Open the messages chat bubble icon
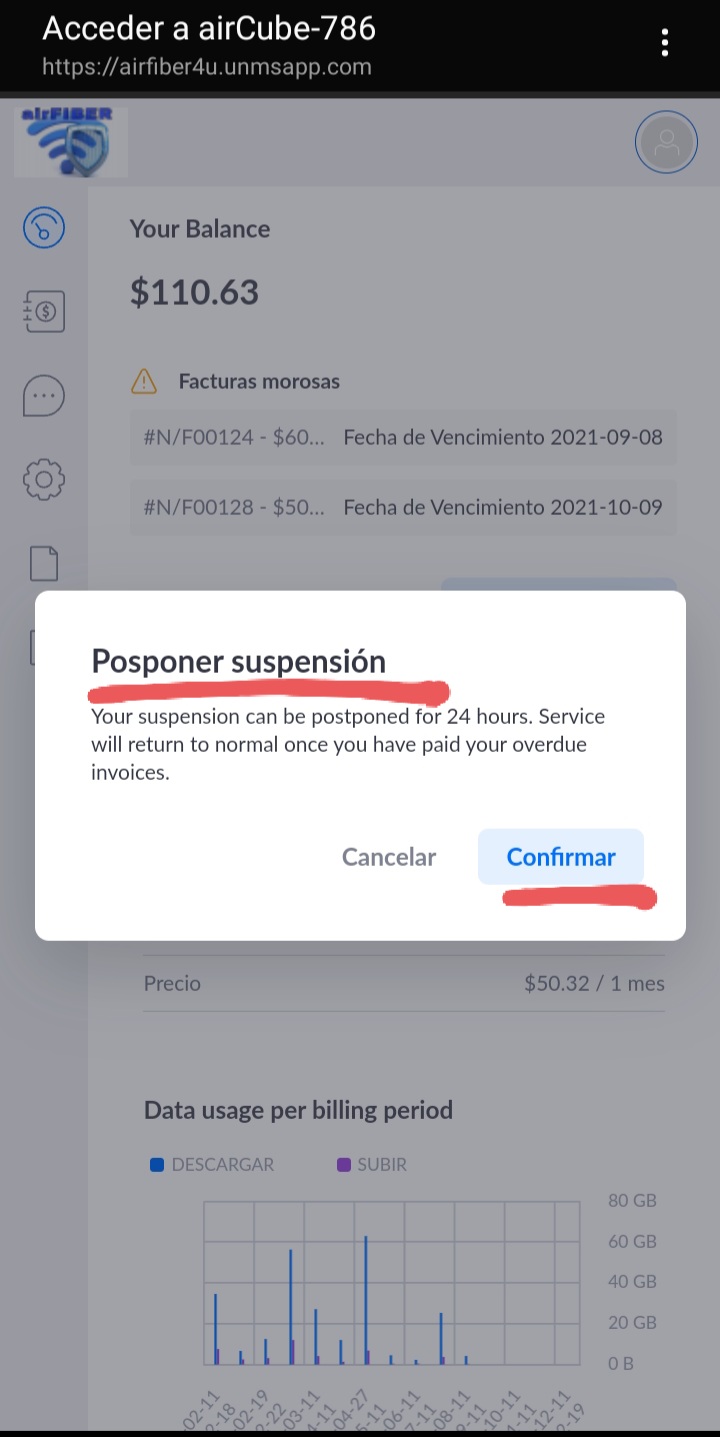 (44, 397)
